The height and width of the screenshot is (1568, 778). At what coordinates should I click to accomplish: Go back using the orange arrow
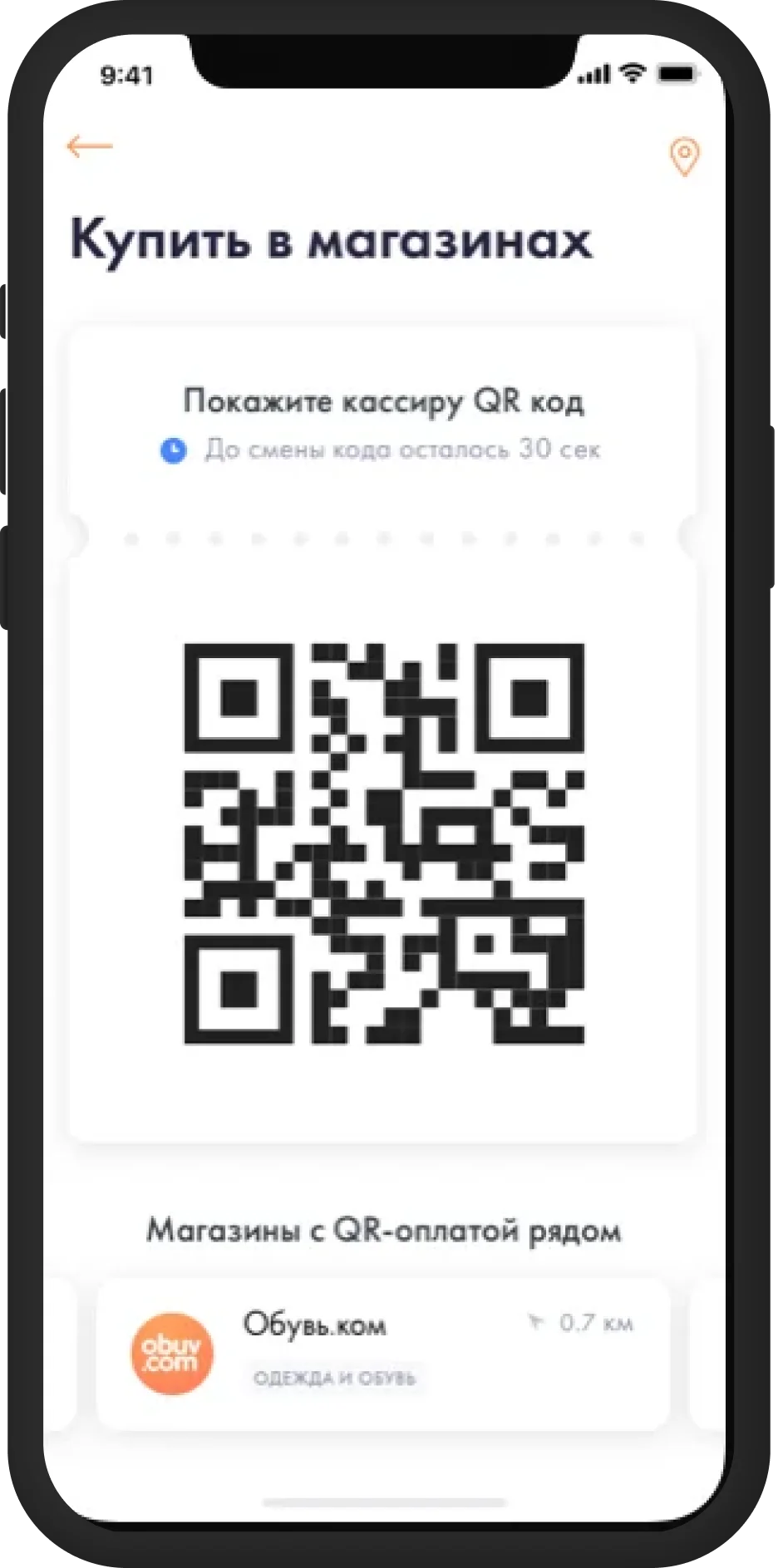[x=89, y=147]
